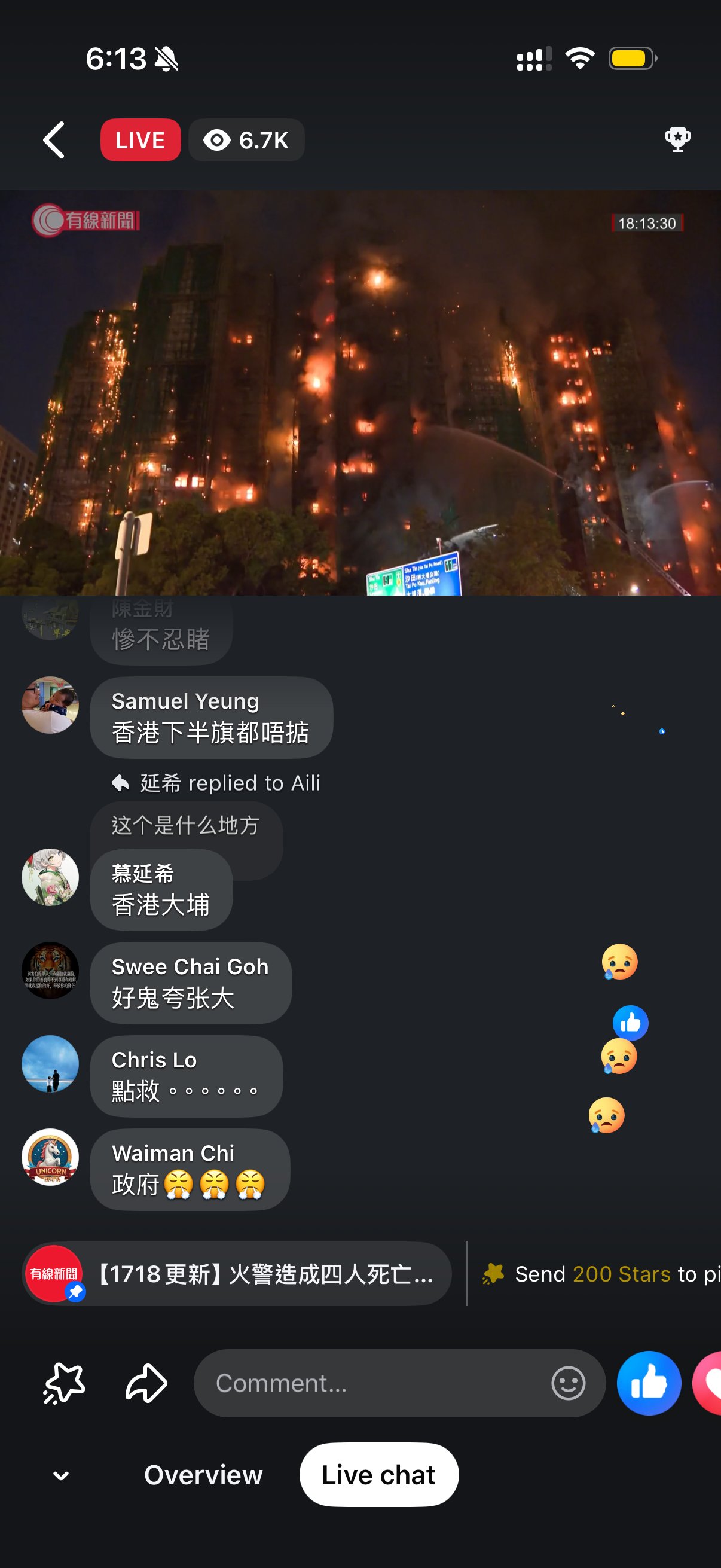Select the Live chat tab
The width and height of the screenshot is (721, 1568).
378,1475
